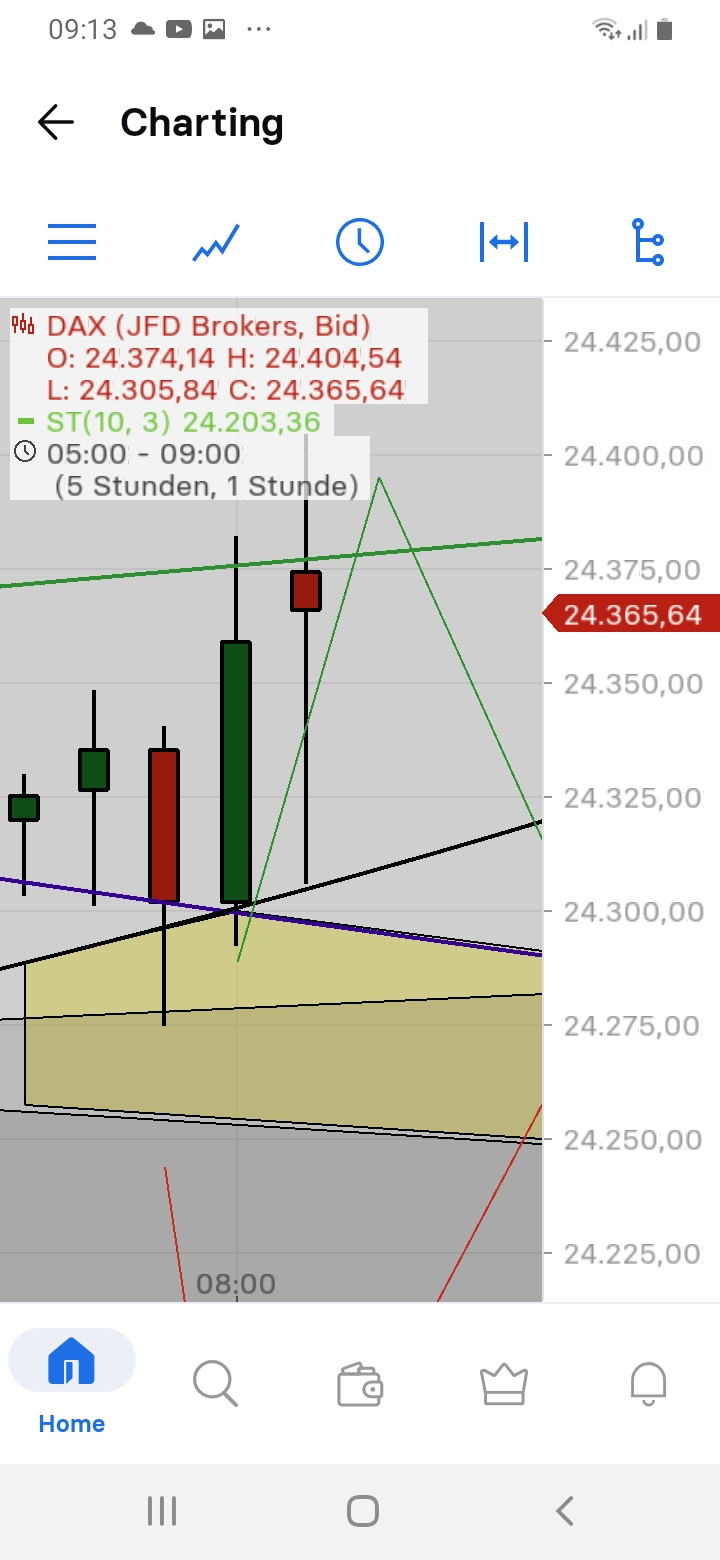Open the chart type and indicators icon
The image size is (720, 1560).
pos(216,242)
